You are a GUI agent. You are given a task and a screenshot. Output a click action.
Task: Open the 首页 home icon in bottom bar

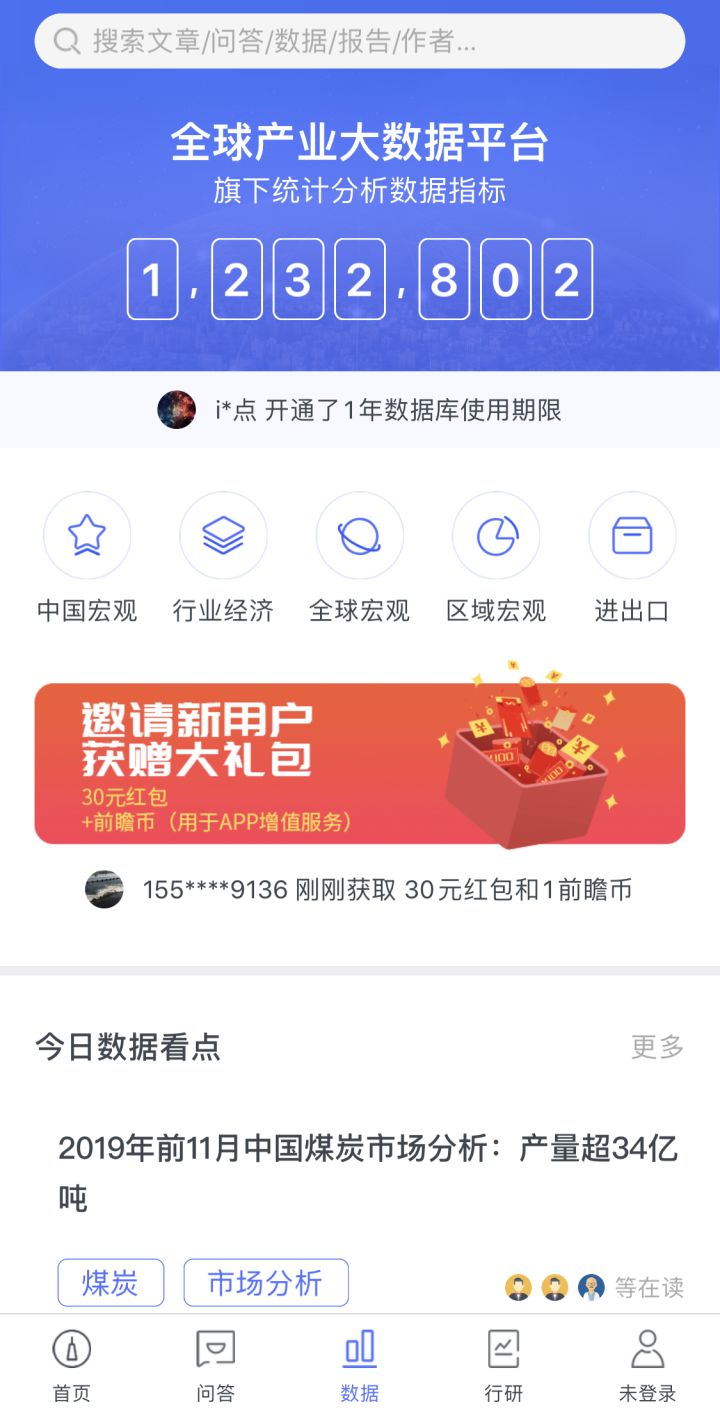tap(71, 1349)
